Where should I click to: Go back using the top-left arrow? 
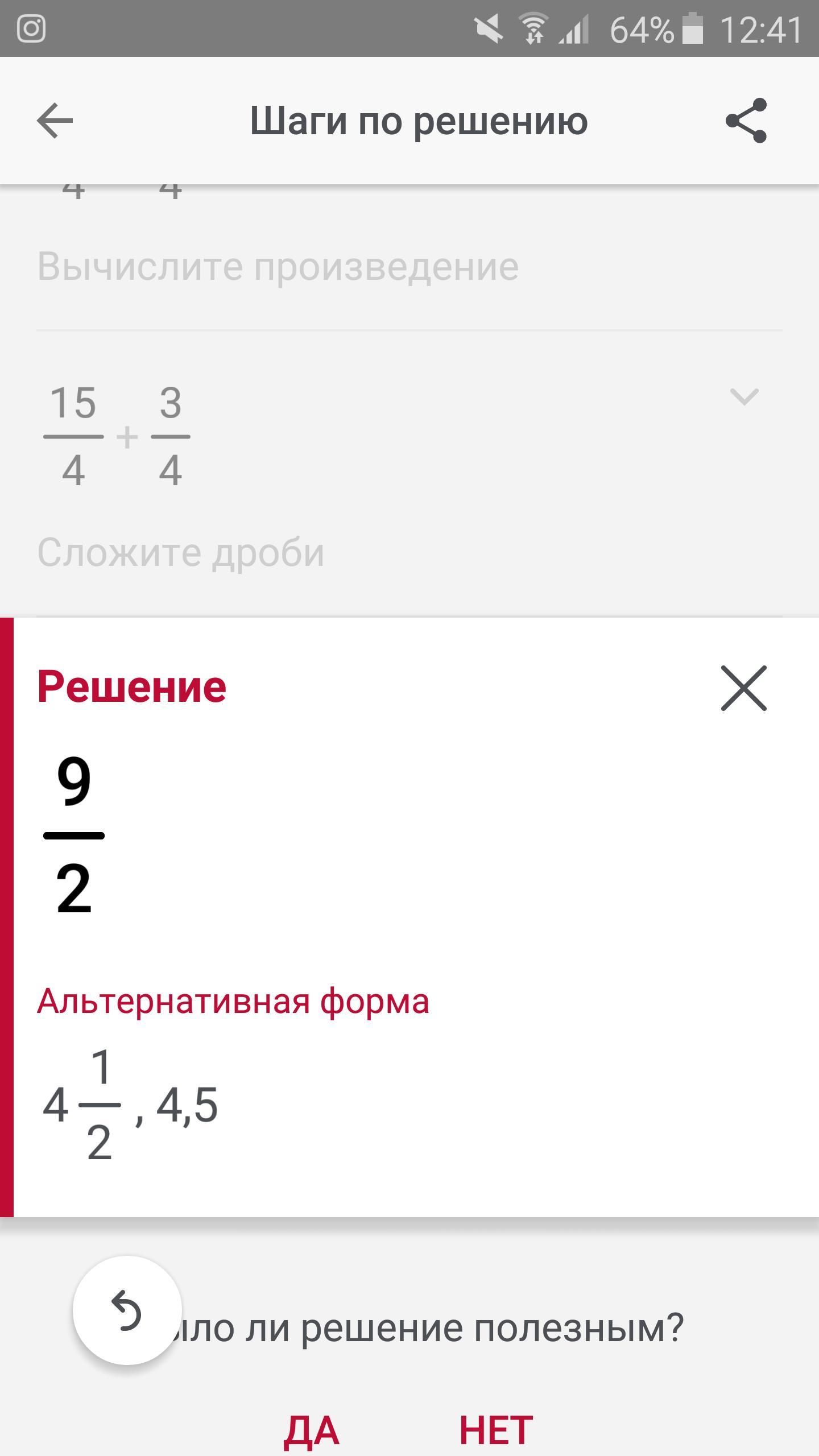[x=55, y=121]
